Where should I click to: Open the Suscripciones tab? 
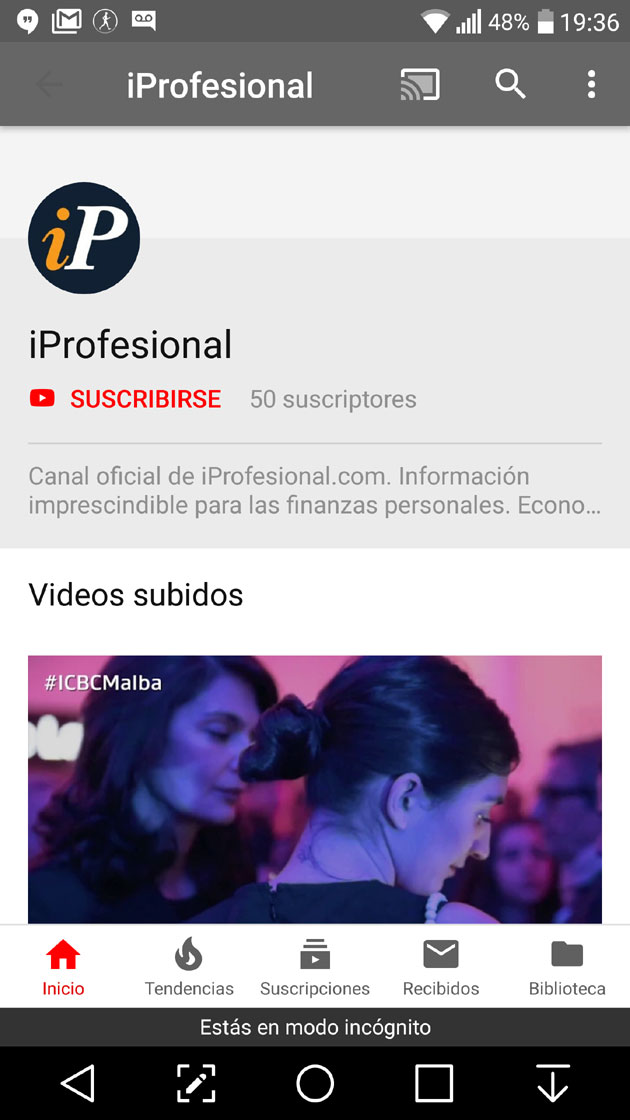[x=315, y=968]
